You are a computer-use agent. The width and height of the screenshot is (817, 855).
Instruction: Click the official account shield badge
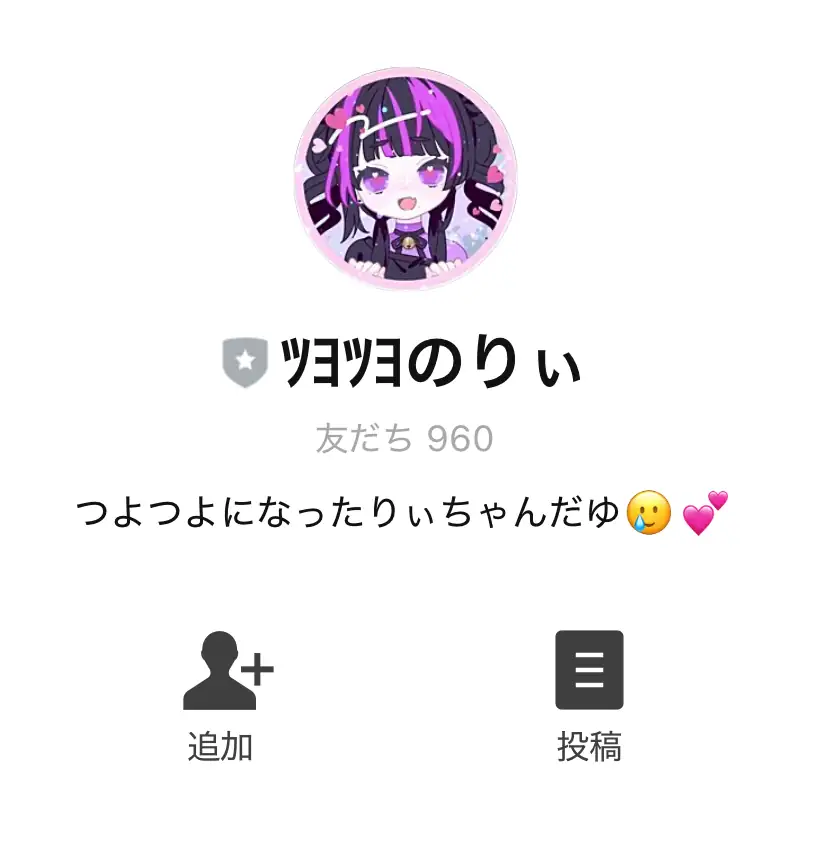pos(243,360)
